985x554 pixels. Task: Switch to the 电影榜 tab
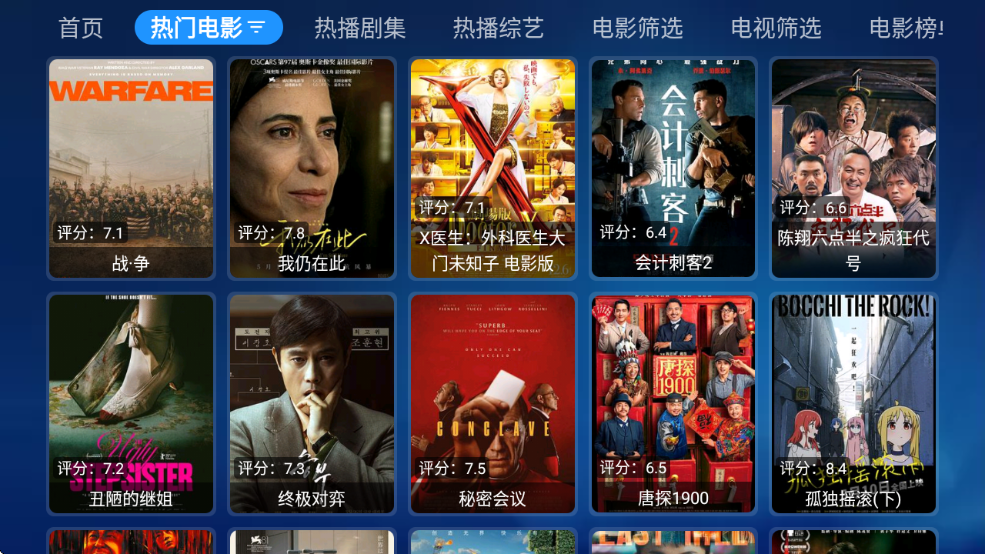(x=907, y=28)
